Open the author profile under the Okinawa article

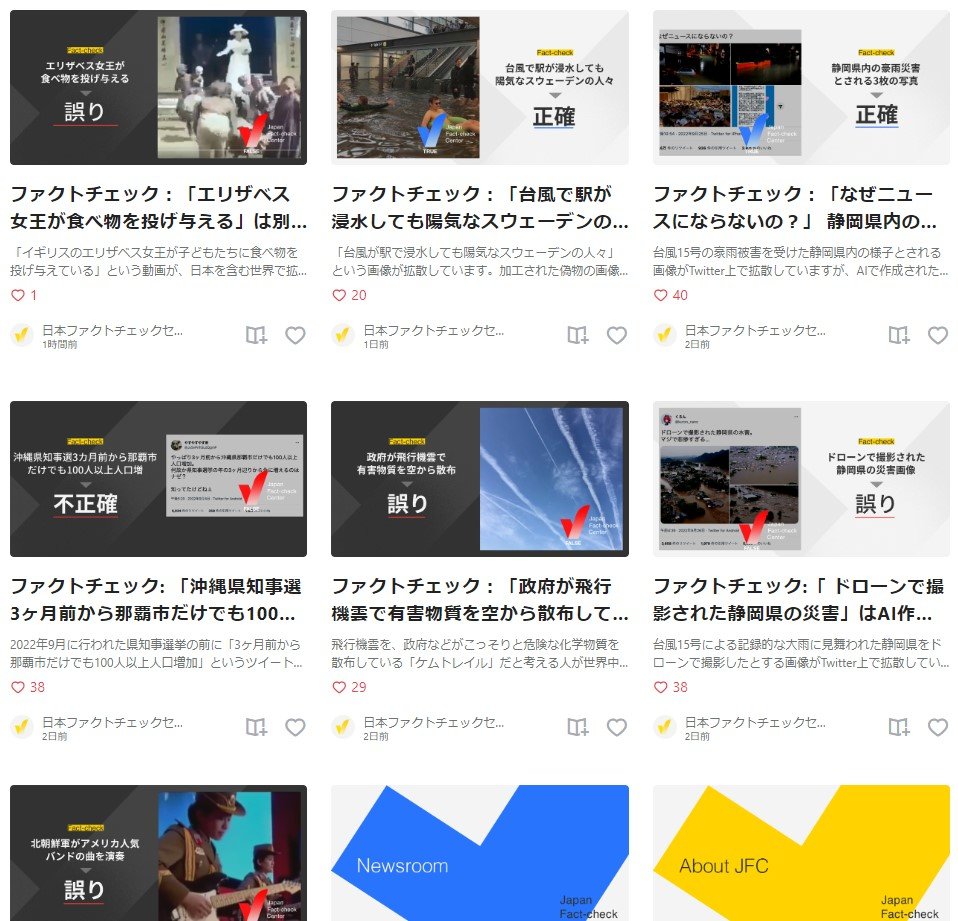[x=110, y=722]
